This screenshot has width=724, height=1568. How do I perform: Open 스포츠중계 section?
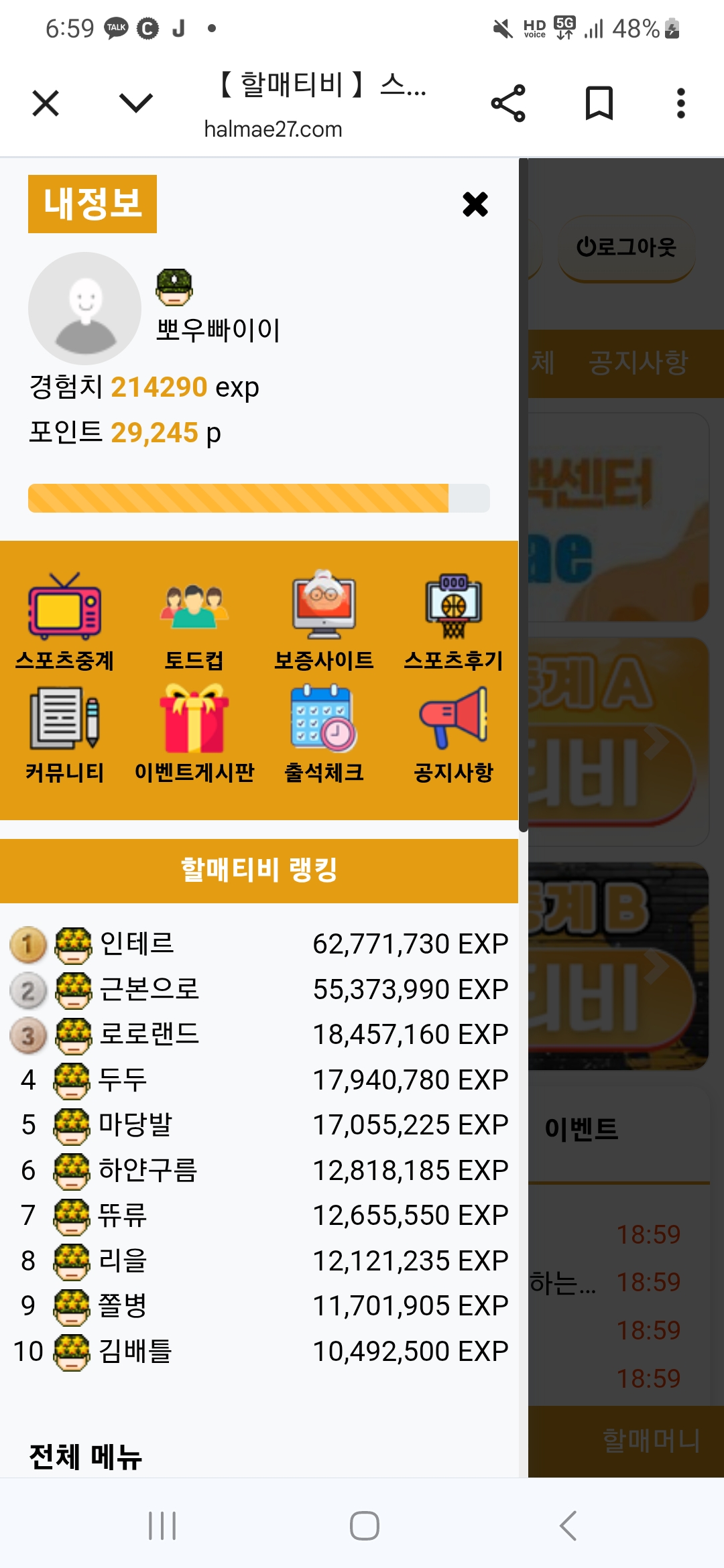click(x=64, y=621)
